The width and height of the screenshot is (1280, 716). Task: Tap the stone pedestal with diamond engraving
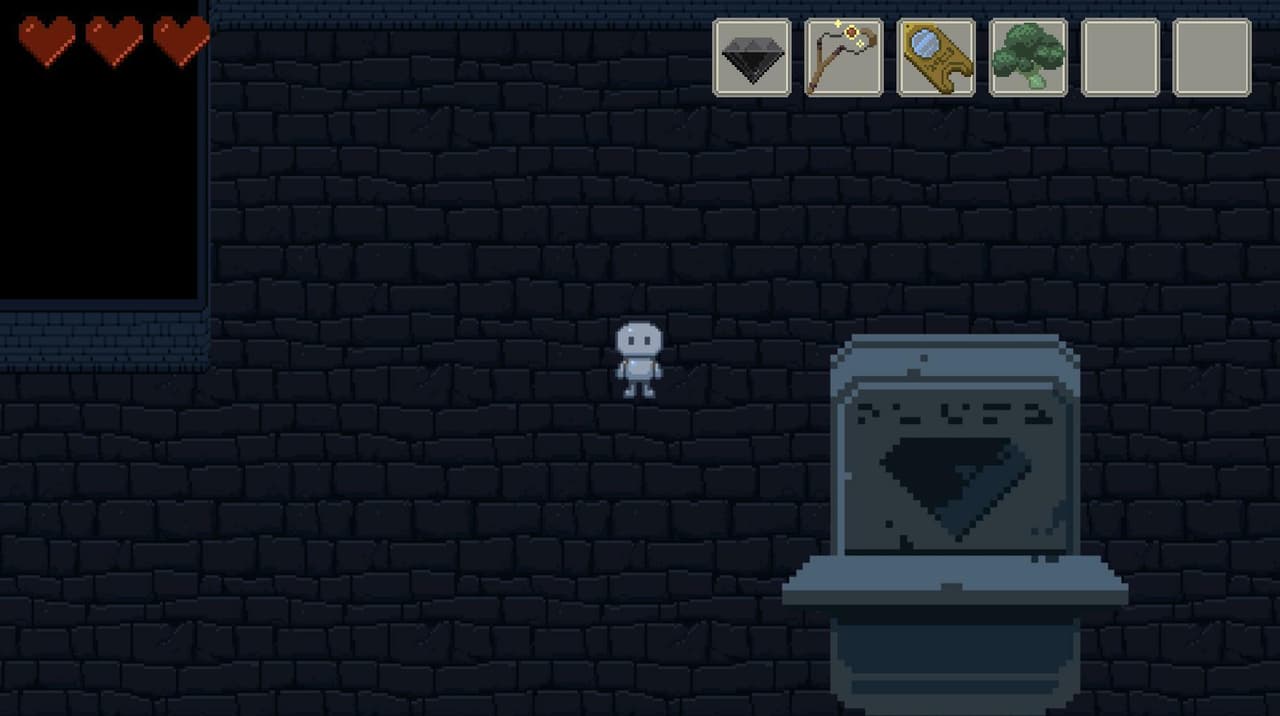click(955, 525)
